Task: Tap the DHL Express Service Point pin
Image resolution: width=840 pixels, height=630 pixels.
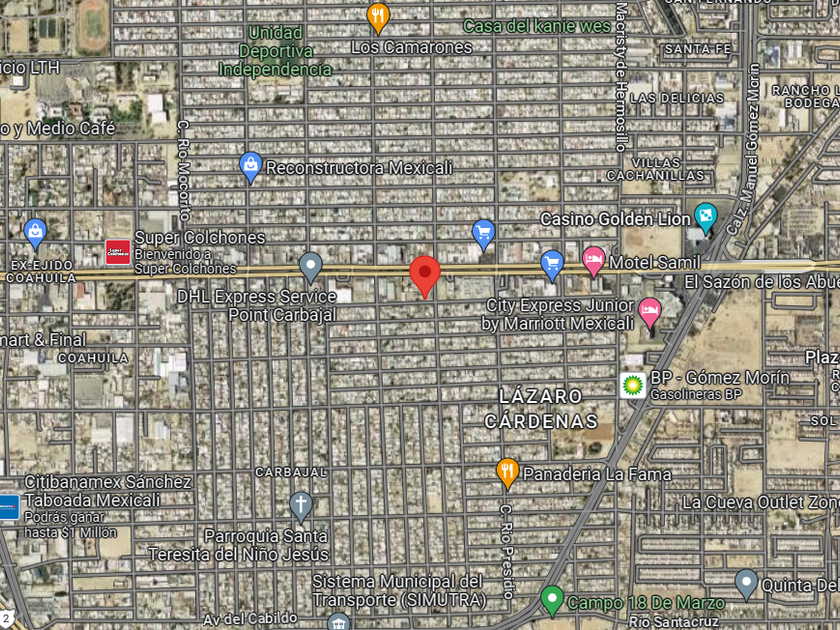Action: (x=311, y=267)
